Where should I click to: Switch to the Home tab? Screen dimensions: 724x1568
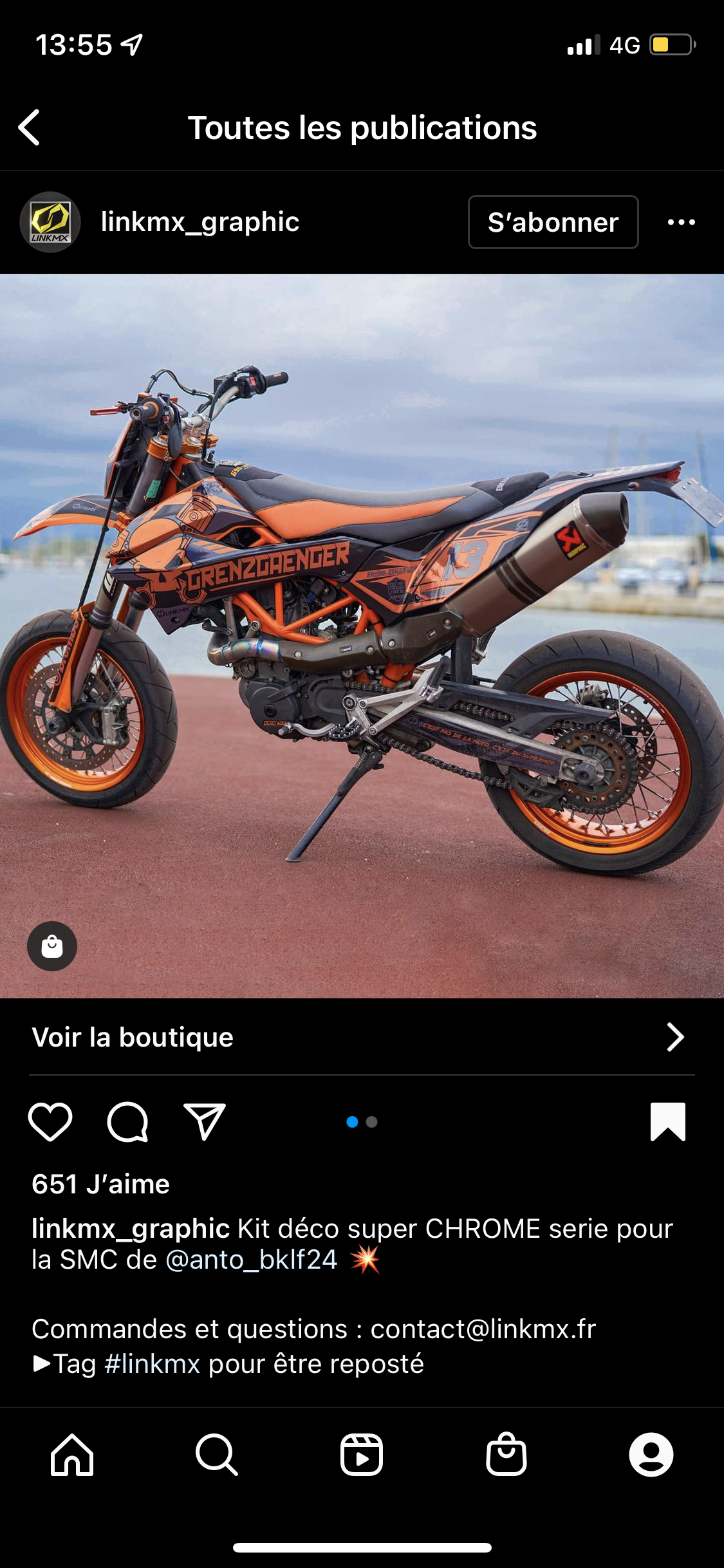click(72, 1455)
